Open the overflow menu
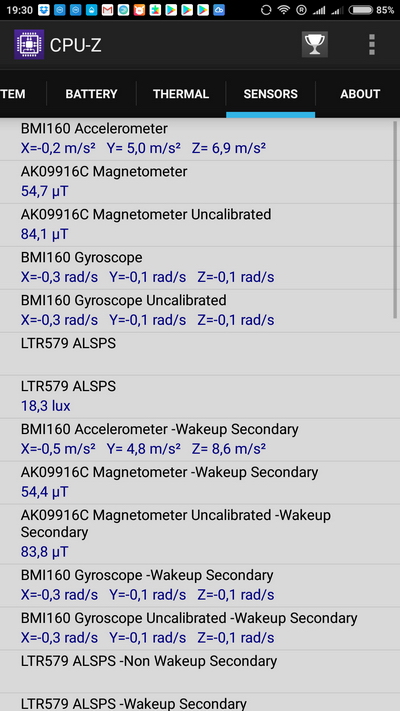The image size is (400, 711). 372,44
